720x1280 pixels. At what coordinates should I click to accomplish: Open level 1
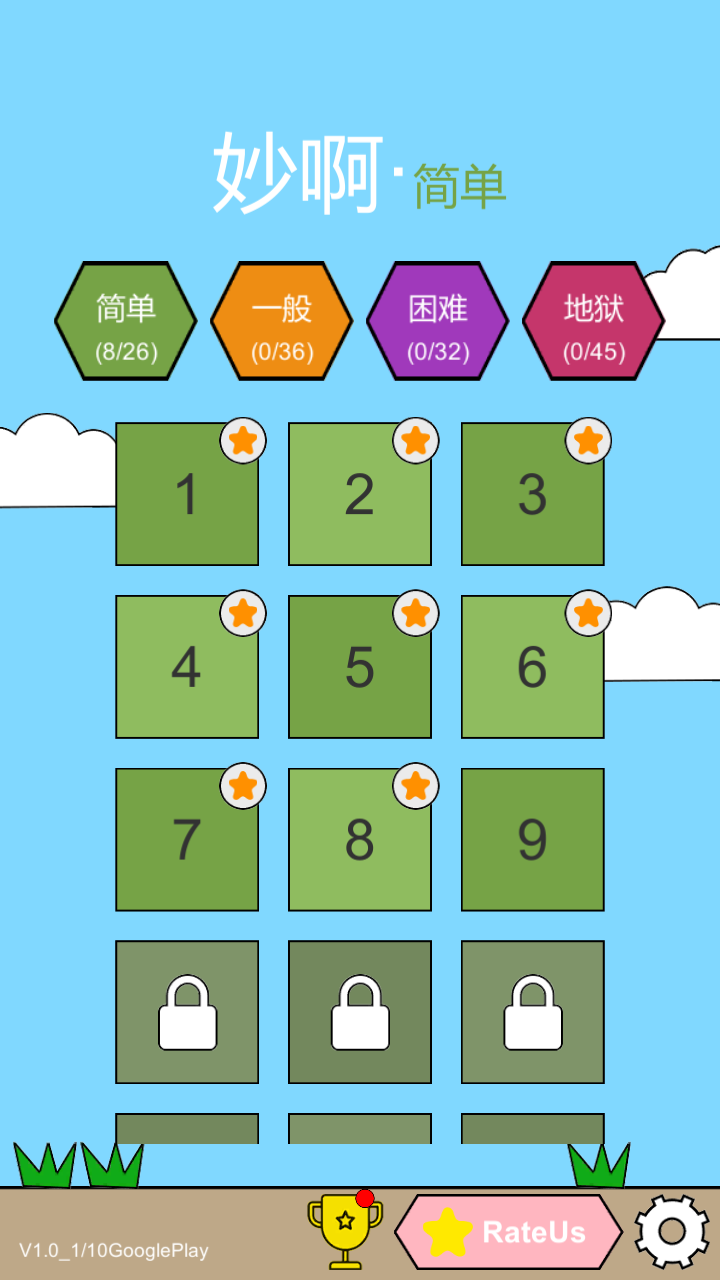tap(187, 494)
